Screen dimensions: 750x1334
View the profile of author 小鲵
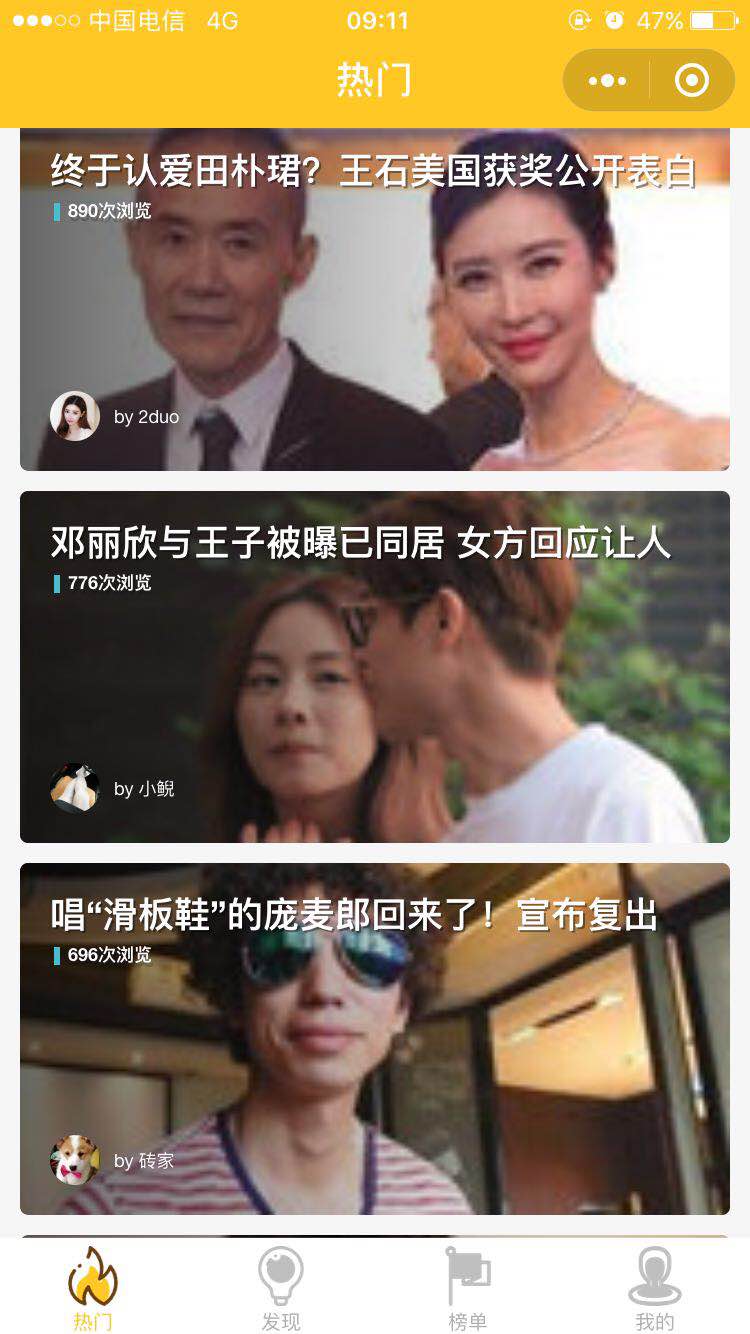tap(75, 788)
